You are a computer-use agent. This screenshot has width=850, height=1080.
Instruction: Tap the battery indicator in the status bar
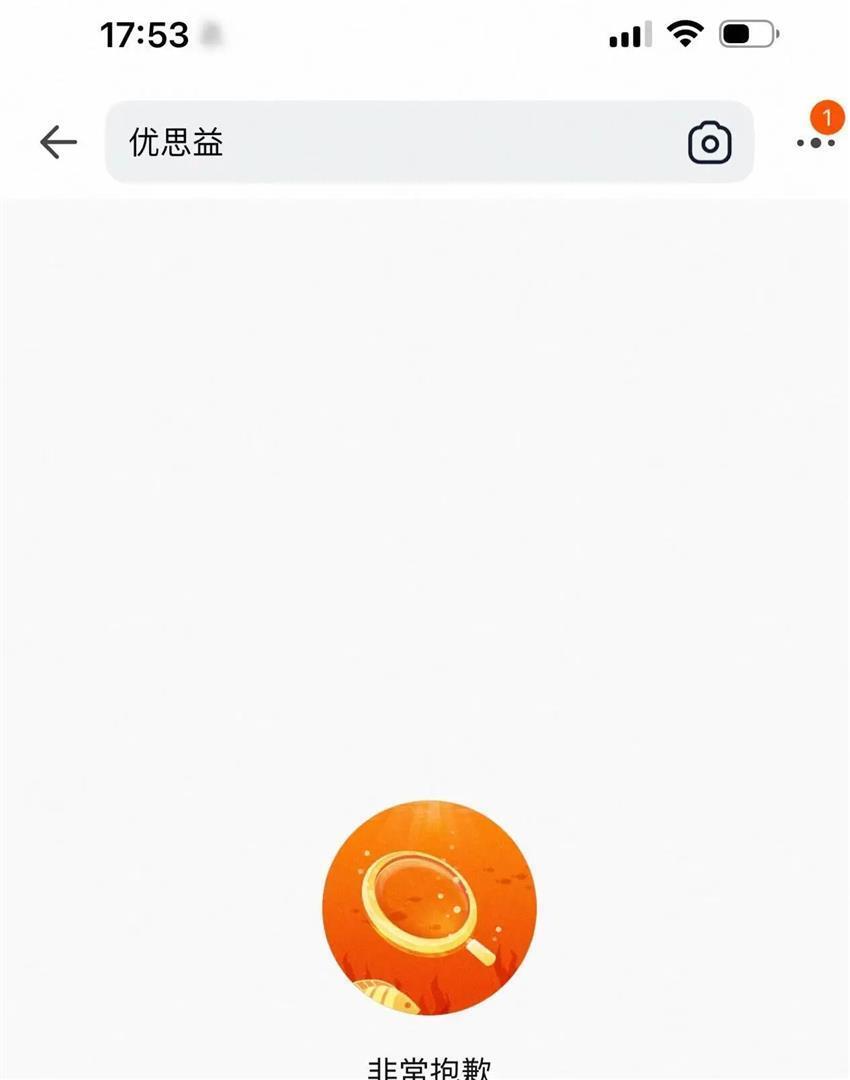745,33
